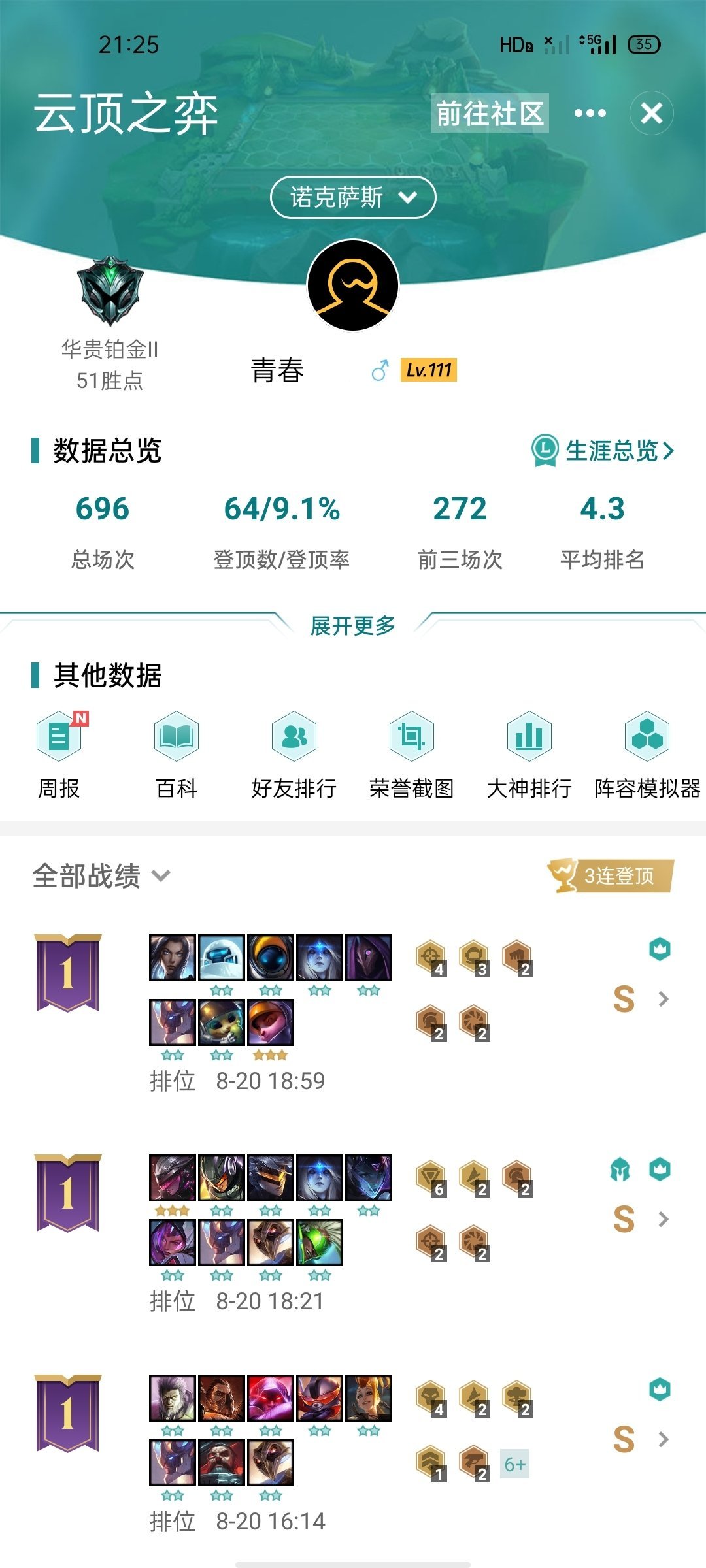
Task: Tap the profile avatar of 青春
Action: pos(353,286)
